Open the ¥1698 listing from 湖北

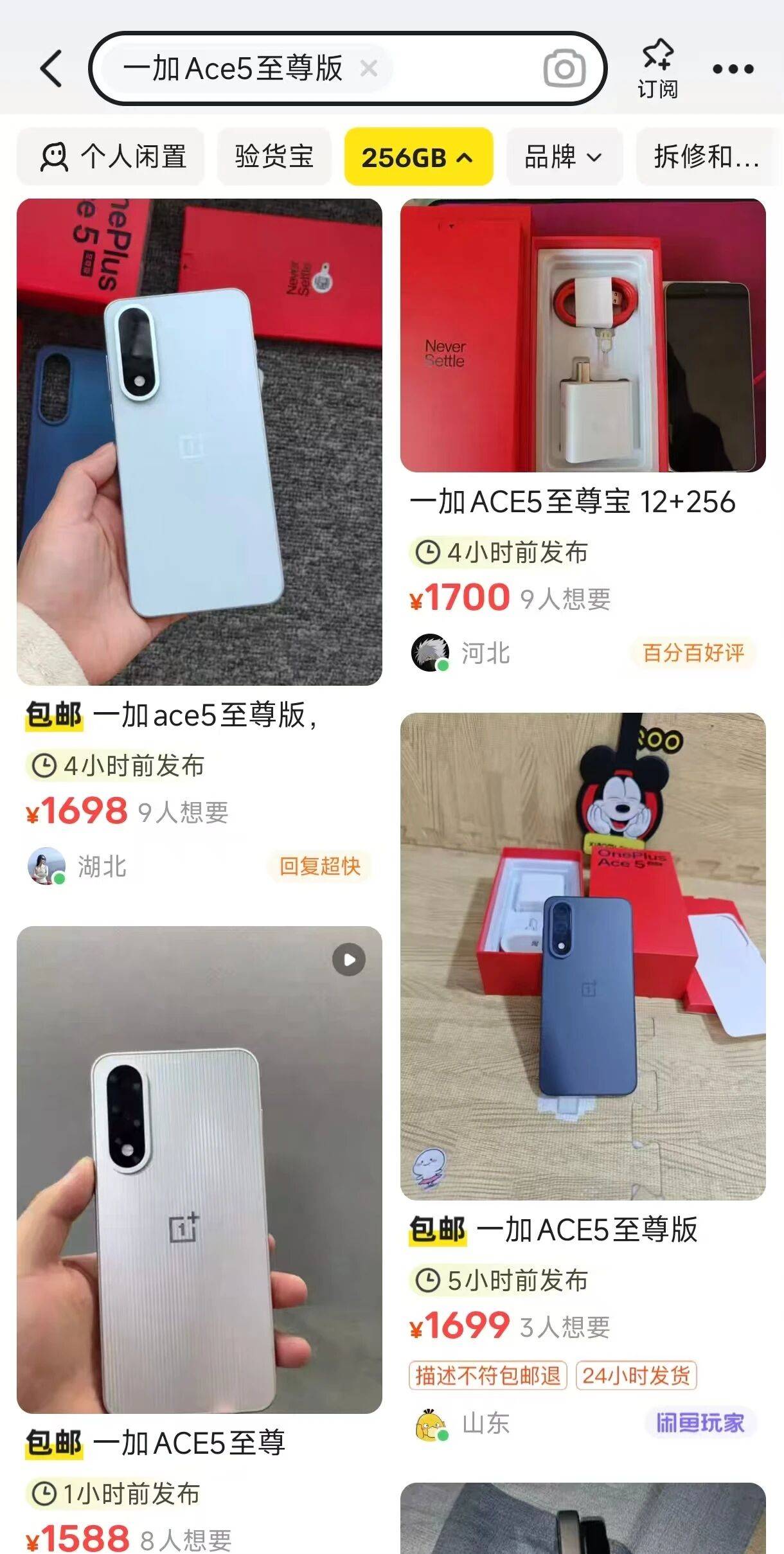[199, 442]
